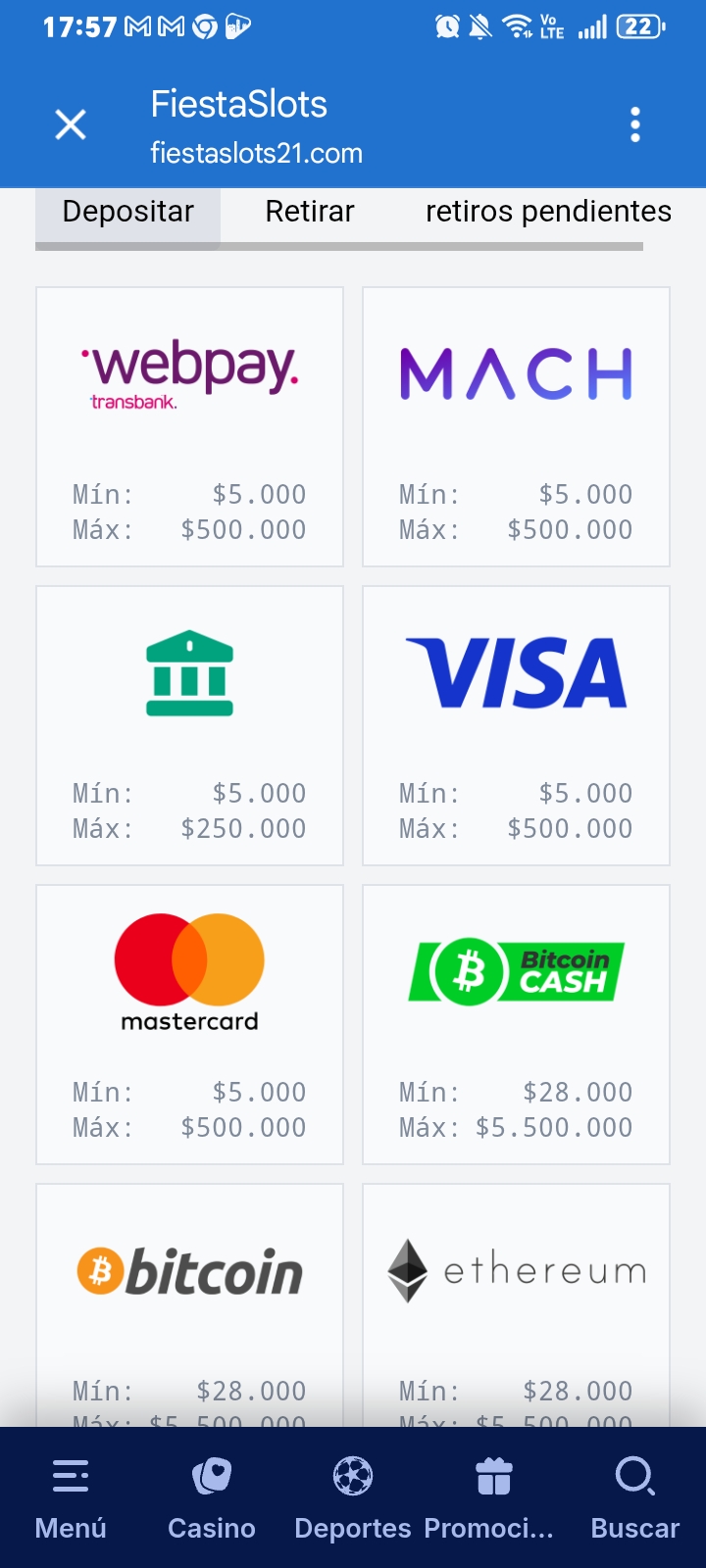Select the bank transfer deposit option

[x=190, y=725]
